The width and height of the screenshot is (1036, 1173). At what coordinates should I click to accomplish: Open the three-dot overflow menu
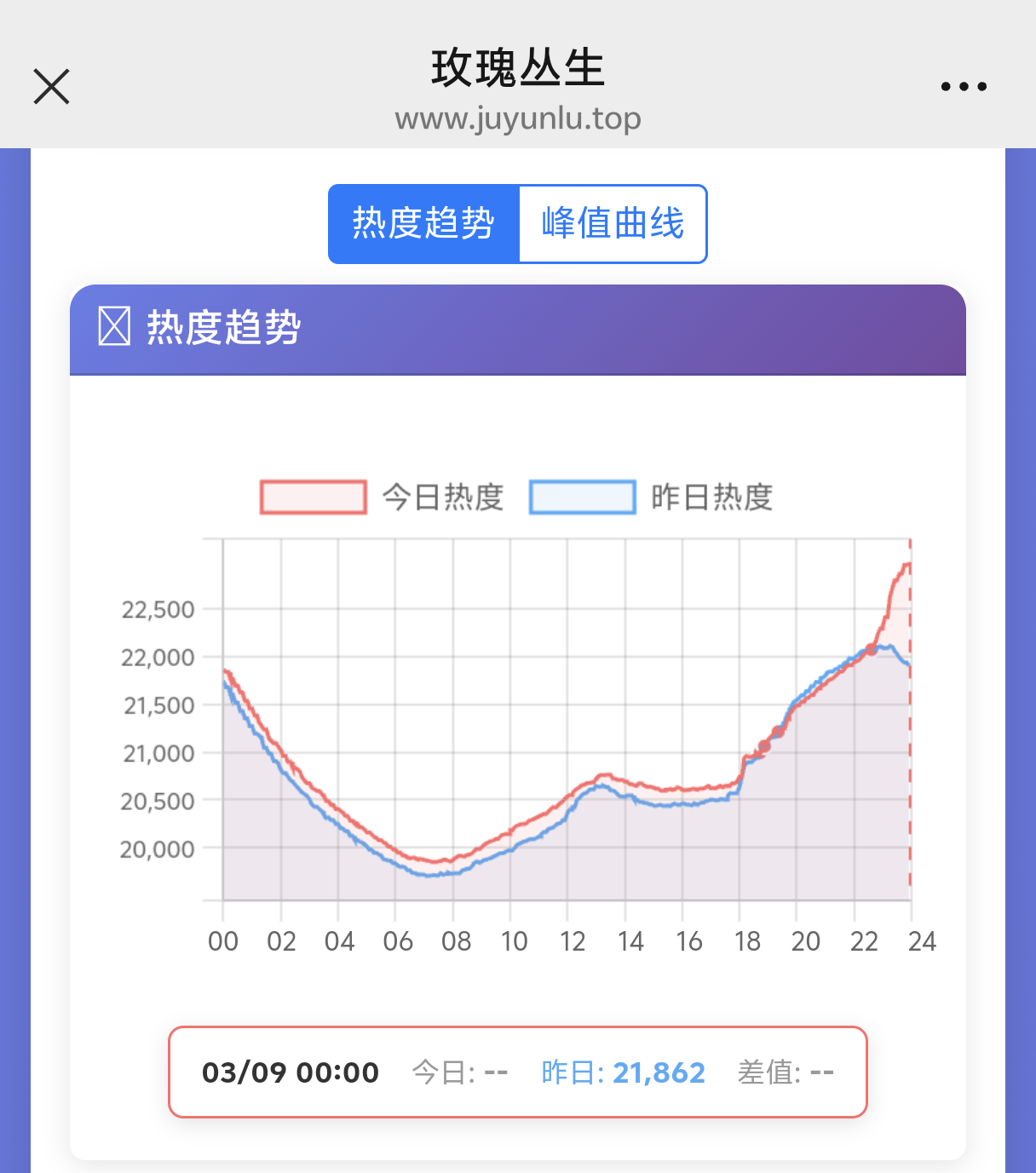click(964, 87)
